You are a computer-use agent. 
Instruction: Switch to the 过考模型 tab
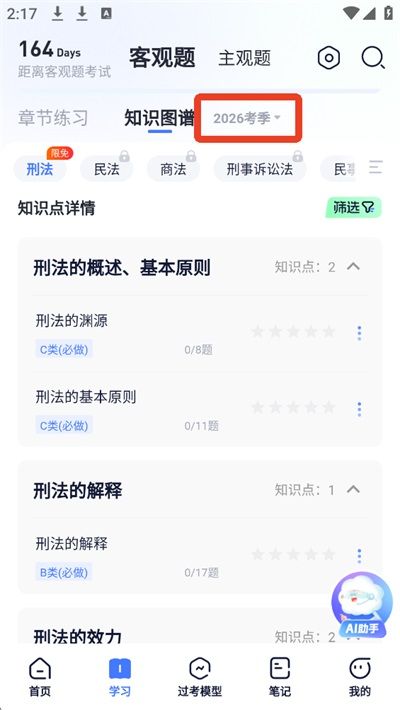coord(200,677)
